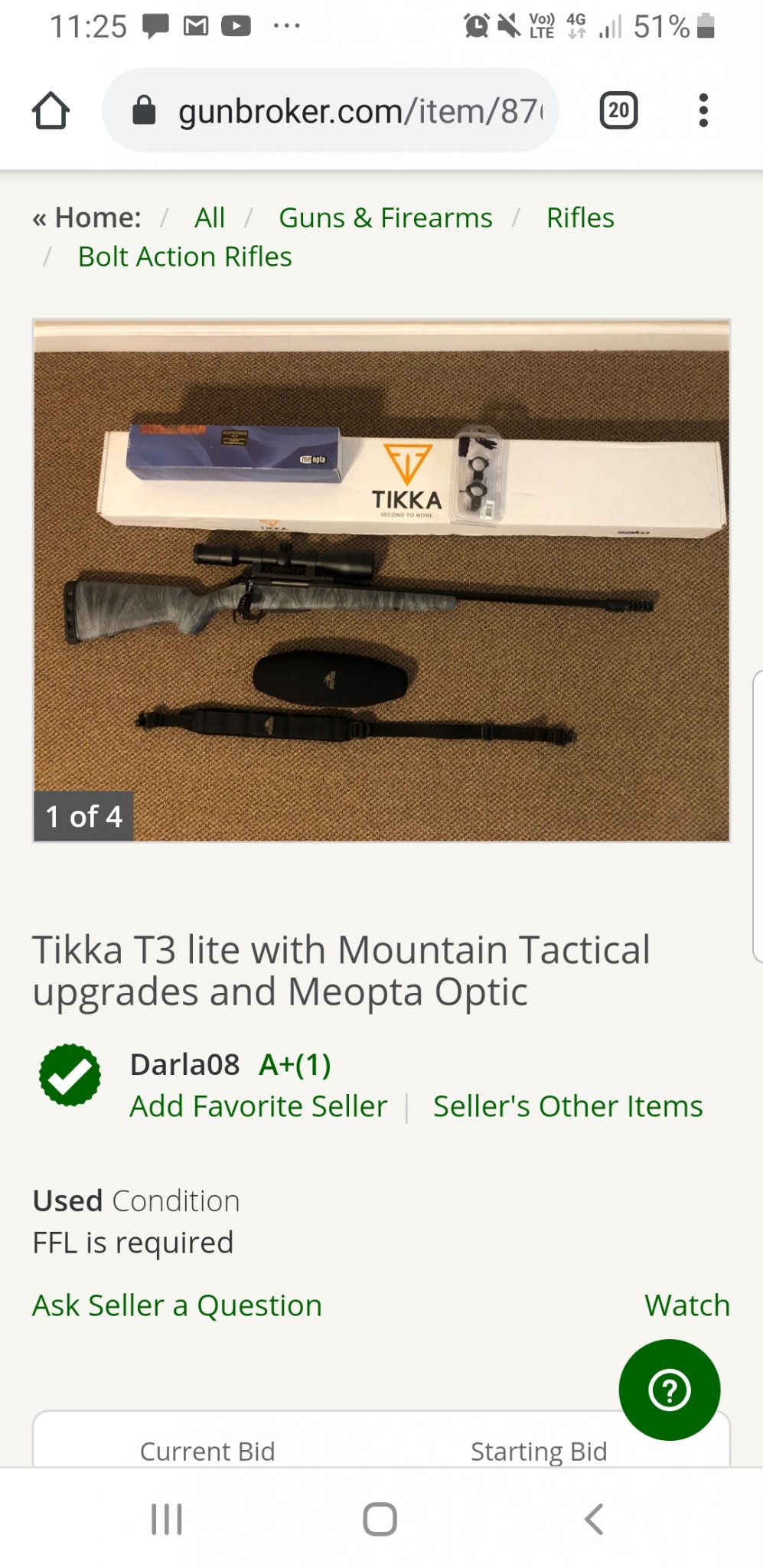The height and width of the screenshot is (1568, 763).
Task: Open the browser overflow menu
Action: 703,110
